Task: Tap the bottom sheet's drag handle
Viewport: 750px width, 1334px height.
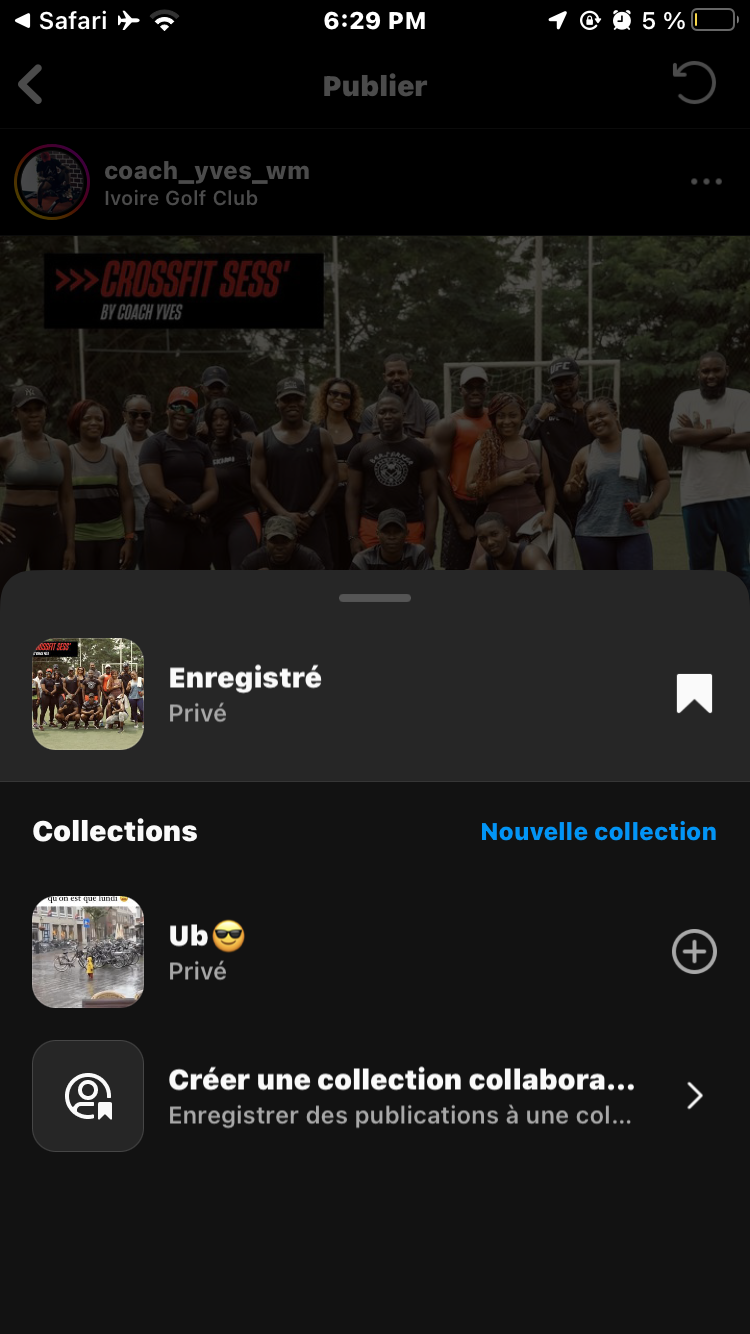Action: [x=375, y=598]
